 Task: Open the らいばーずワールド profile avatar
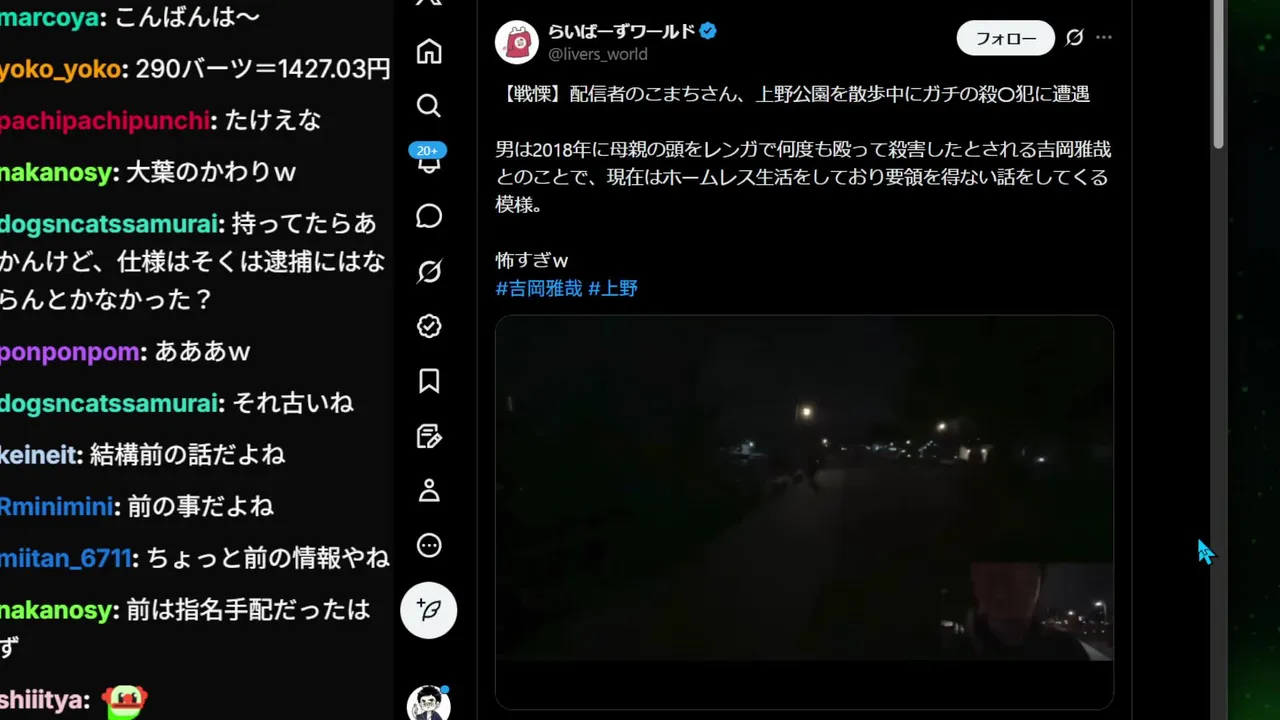517,42
